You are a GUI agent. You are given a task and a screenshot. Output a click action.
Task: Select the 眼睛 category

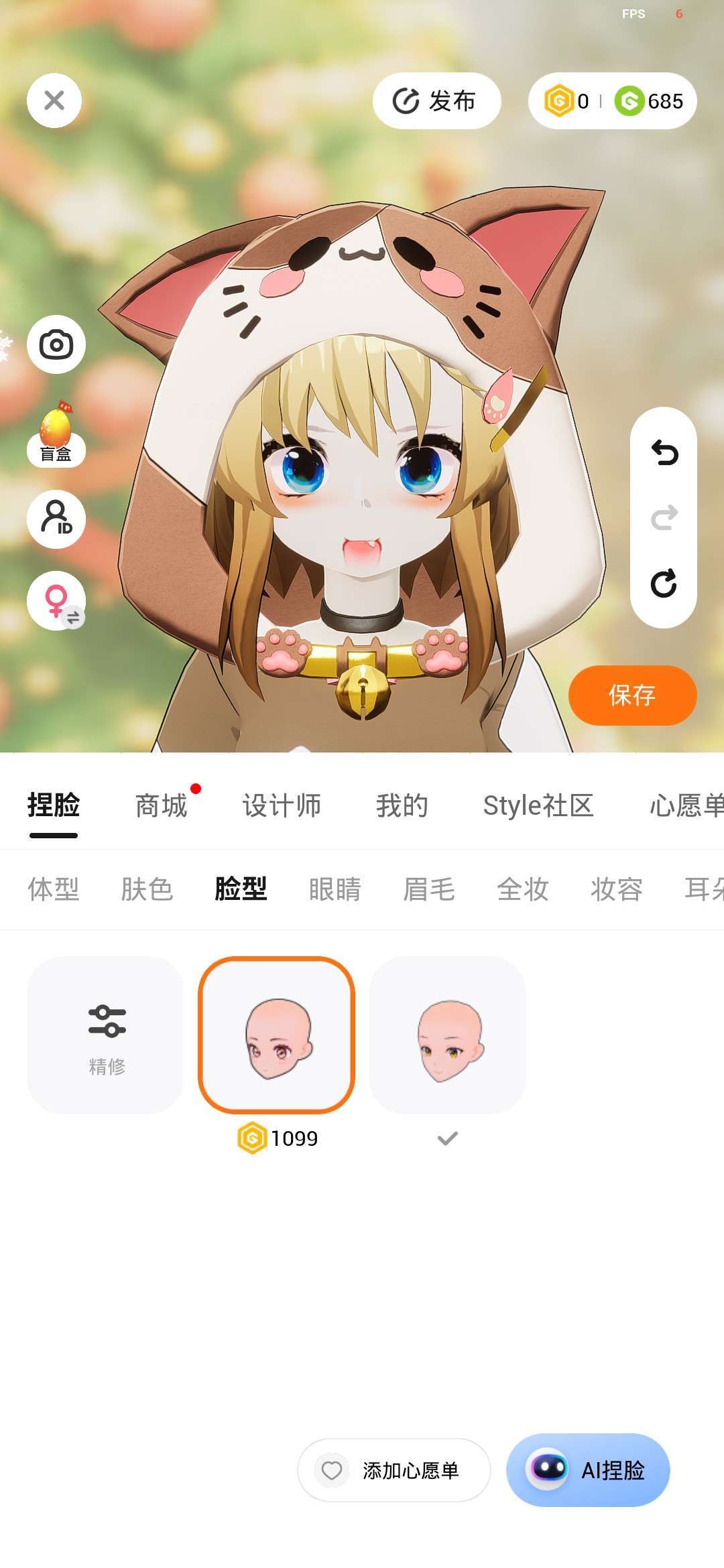[335, 889]
